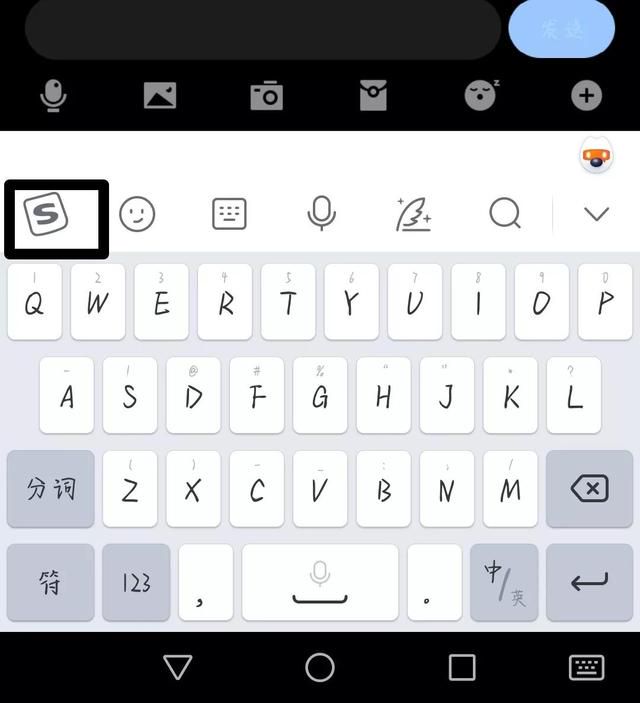Tap the Sogou logo in keyboard toolbar
This screenshot has width=640, height=703.
[46, 214]
